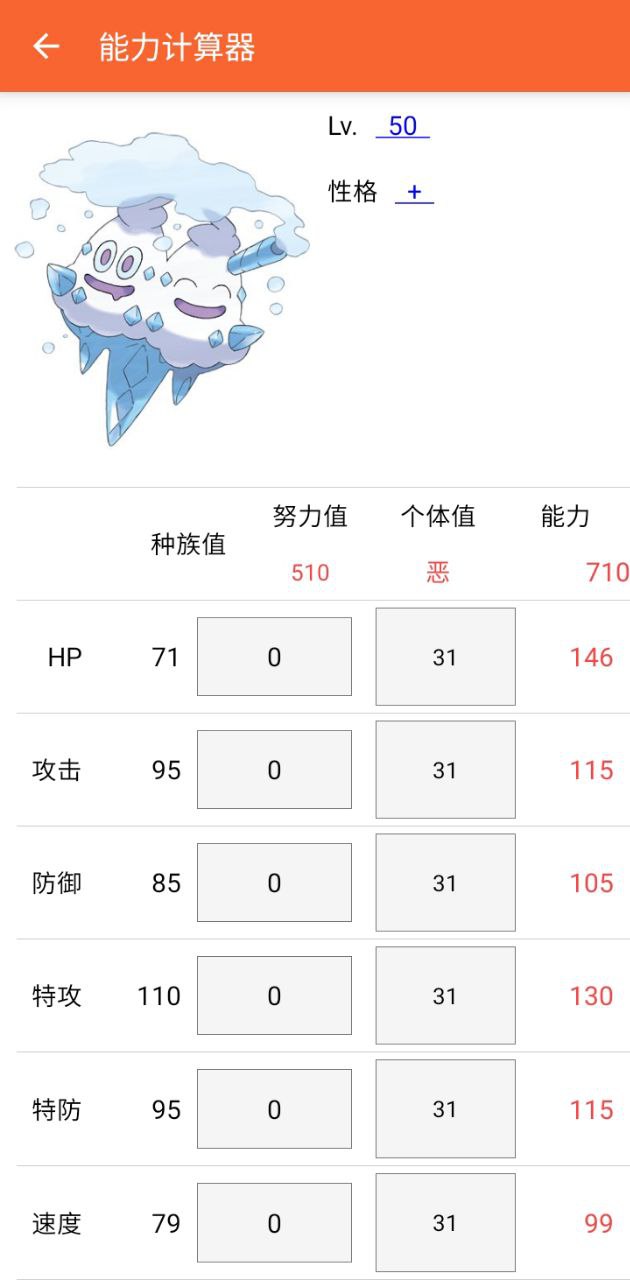Edit 防御 individual value field
Screen dimensions: 630x1280
445,883
